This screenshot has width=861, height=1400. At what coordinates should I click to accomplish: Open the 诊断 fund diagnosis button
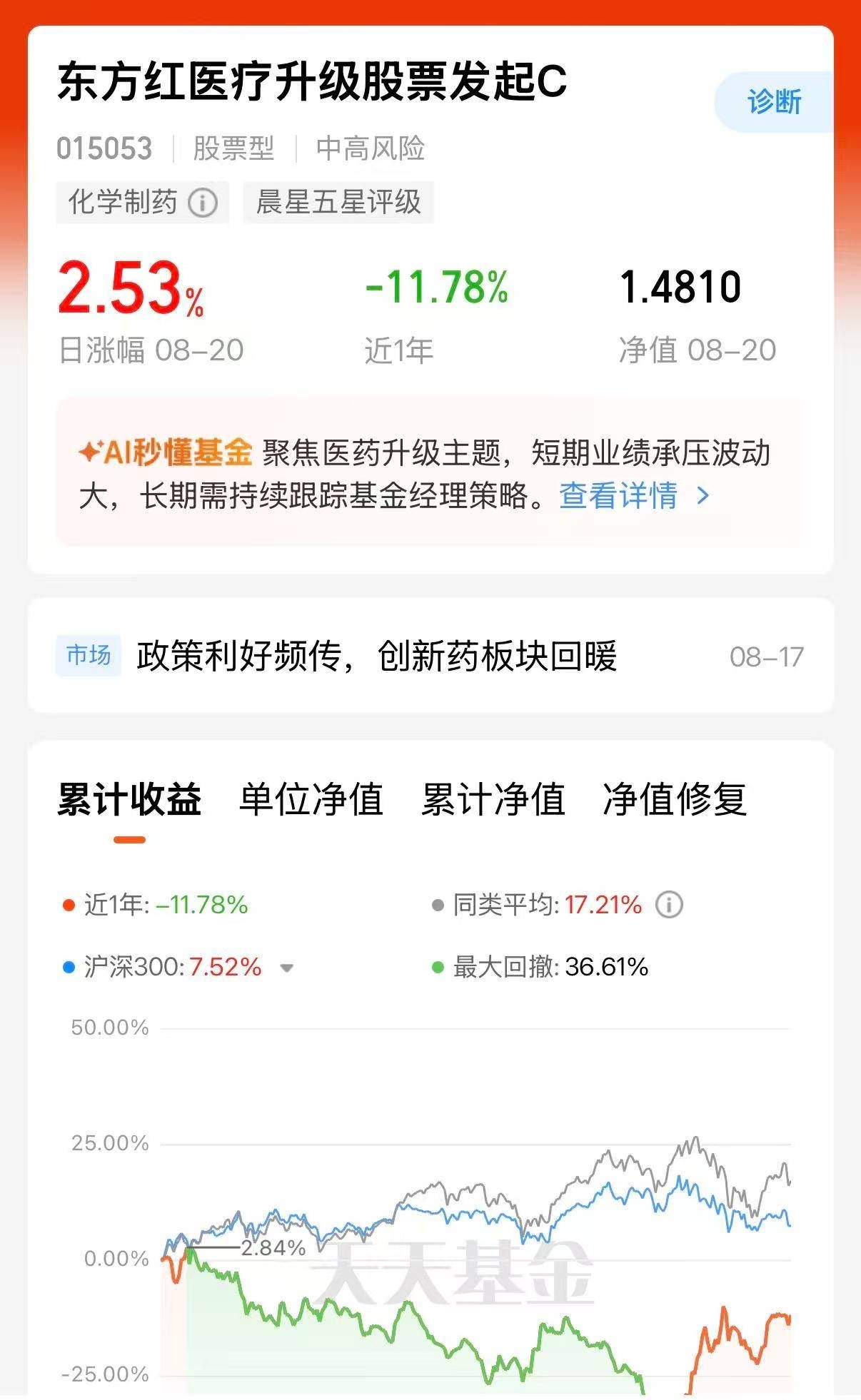pos(774,102)
